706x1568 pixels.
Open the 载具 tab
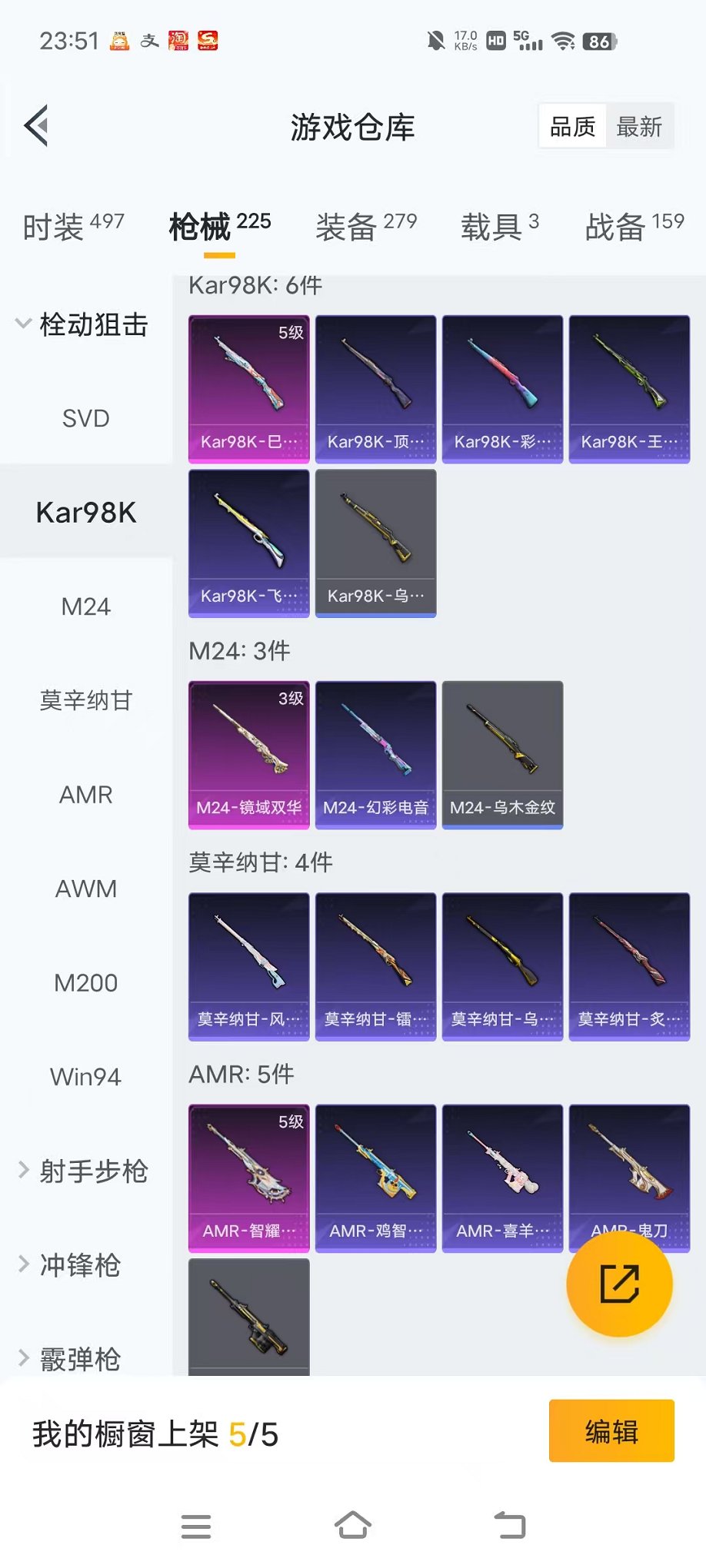(500, 226)
